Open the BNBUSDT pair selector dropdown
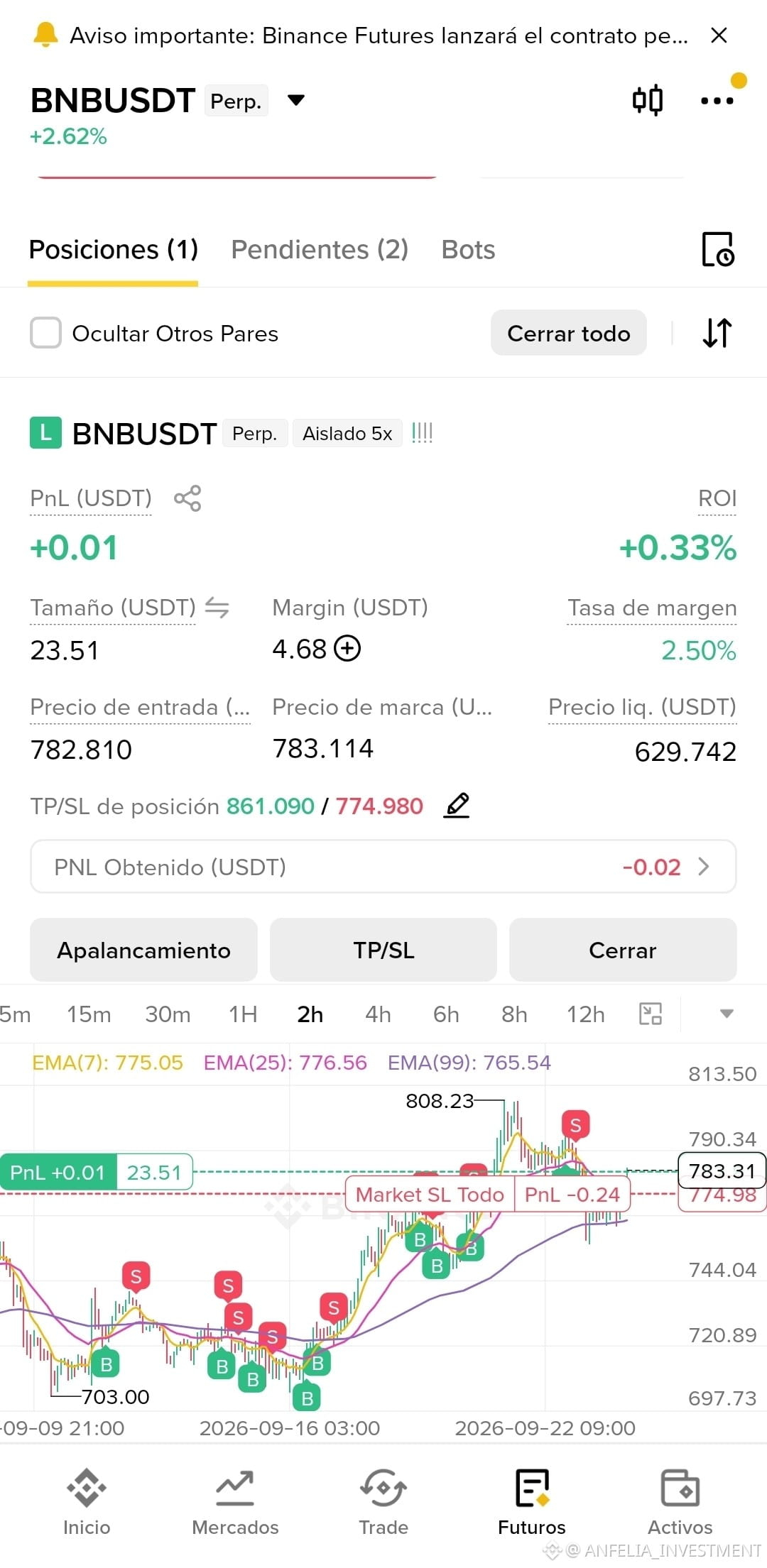 pos(296,100)
